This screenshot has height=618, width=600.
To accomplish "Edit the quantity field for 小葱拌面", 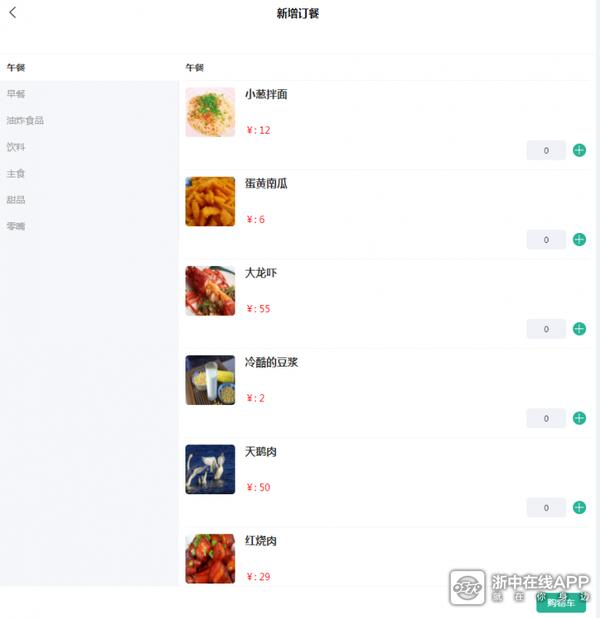I will point(546,150).
